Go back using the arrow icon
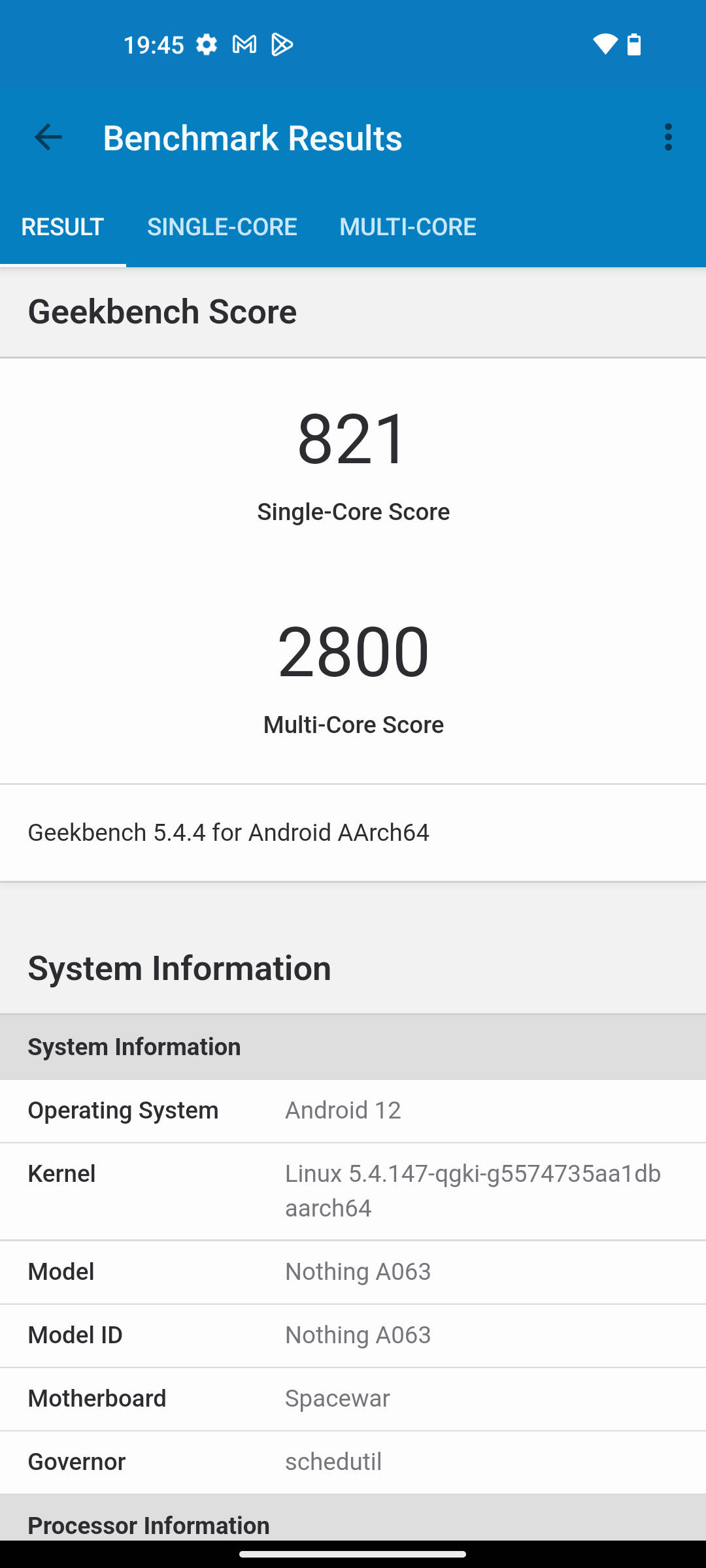 pyautogui.click(x=48, y=137)
